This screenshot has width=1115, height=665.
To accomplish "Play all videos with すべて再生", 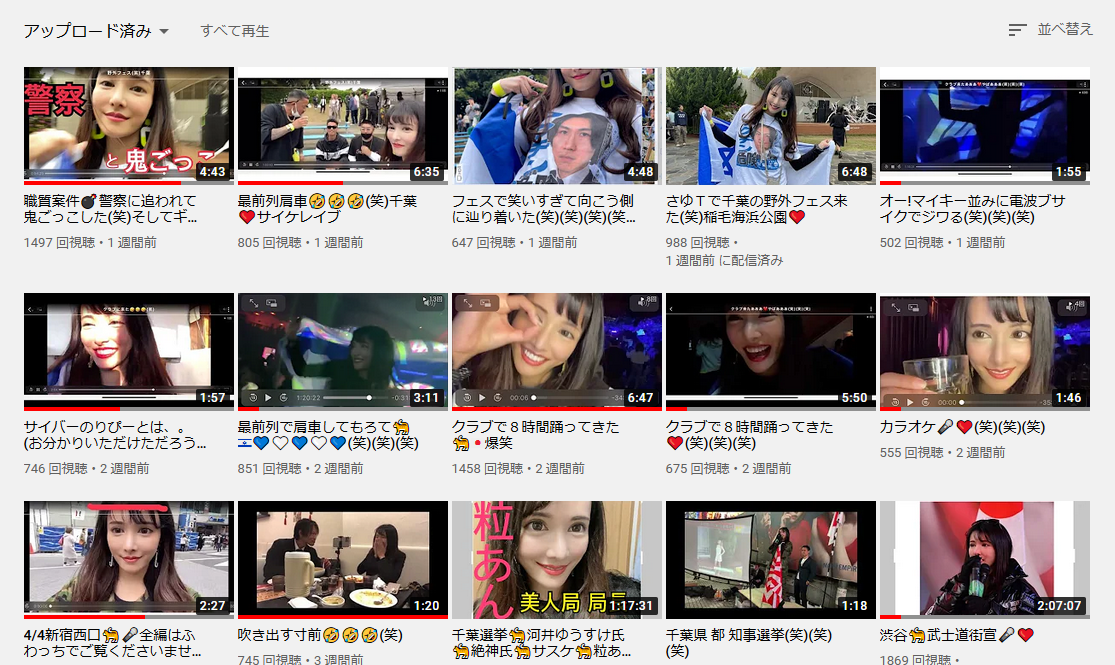I will pyautogui.click(x=234, y=31).
